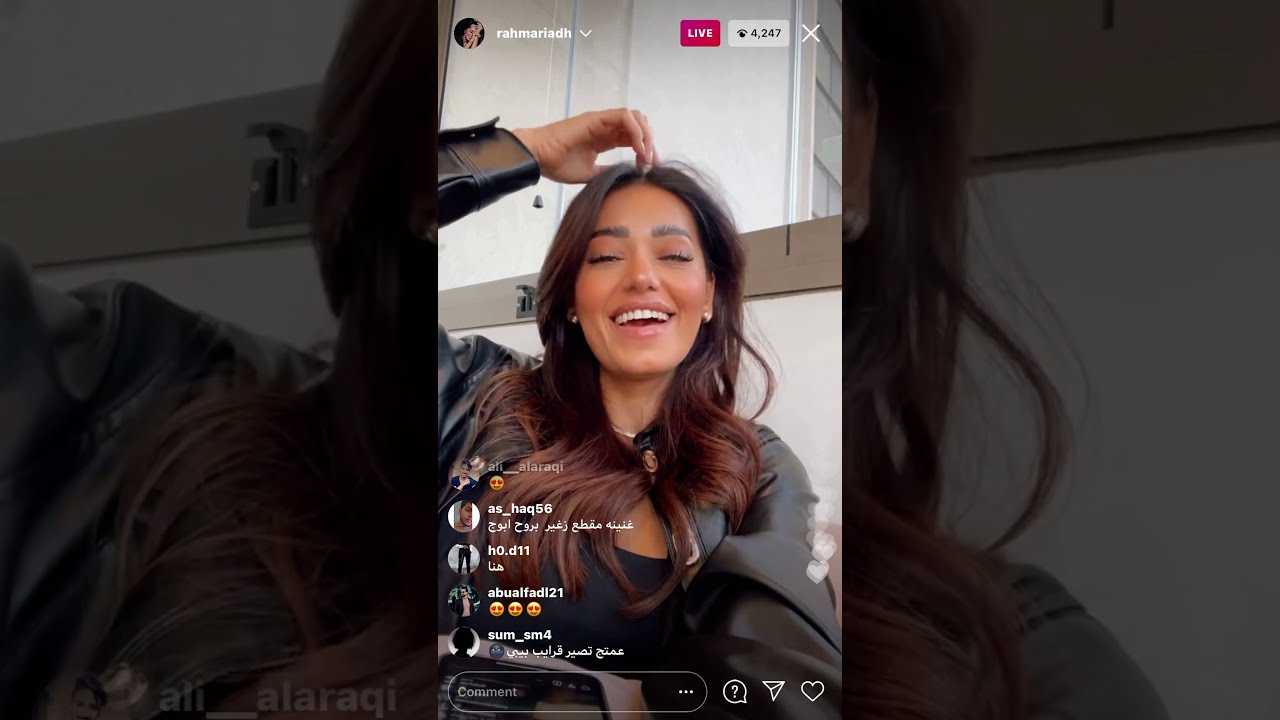Open sum_sm4 commenter profile
The width and height of the screenshot is (1280, 720).
click(x=463, y=642)
